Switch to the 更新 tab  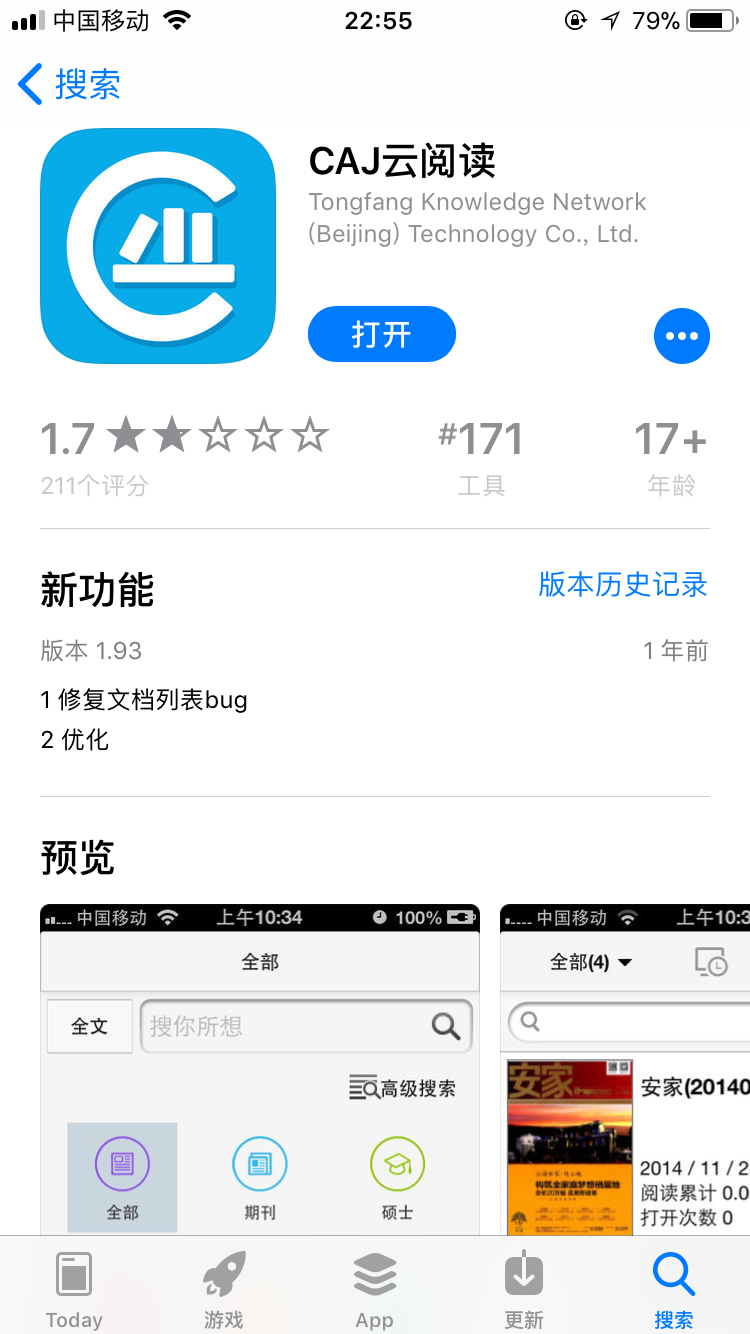click(524, 1290)
